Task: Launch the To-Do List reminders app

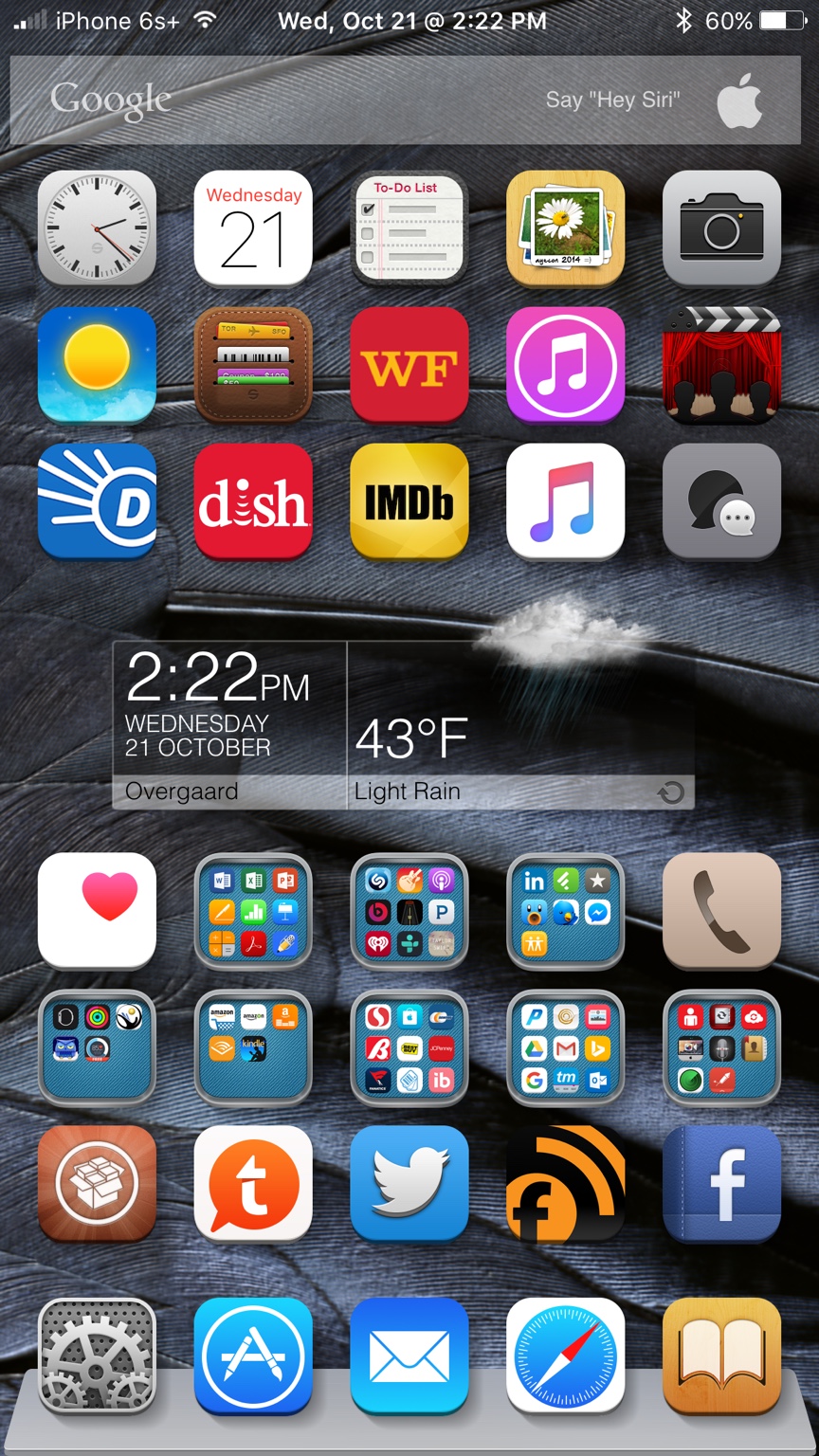Action: 409,228
